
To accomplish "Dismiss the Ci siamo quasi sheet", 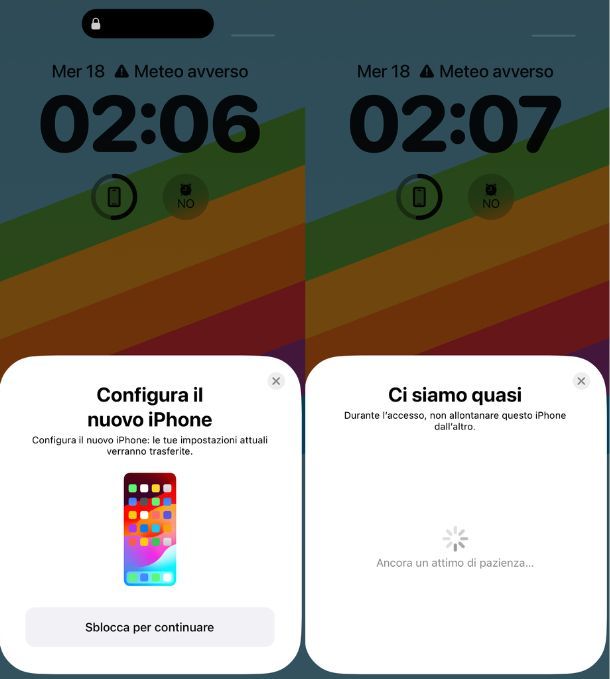I will click(x=581, y=381).
